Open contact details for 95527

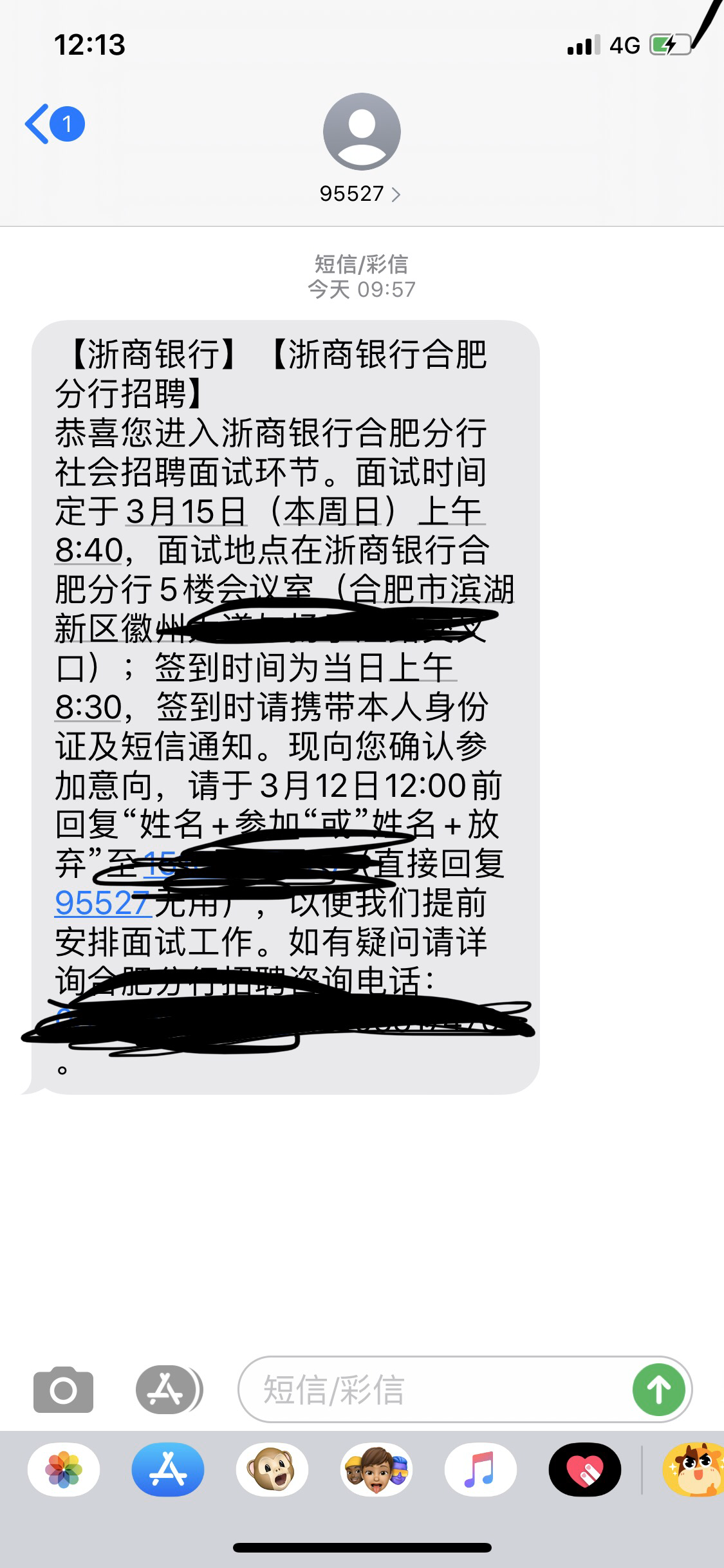[361, 194]
